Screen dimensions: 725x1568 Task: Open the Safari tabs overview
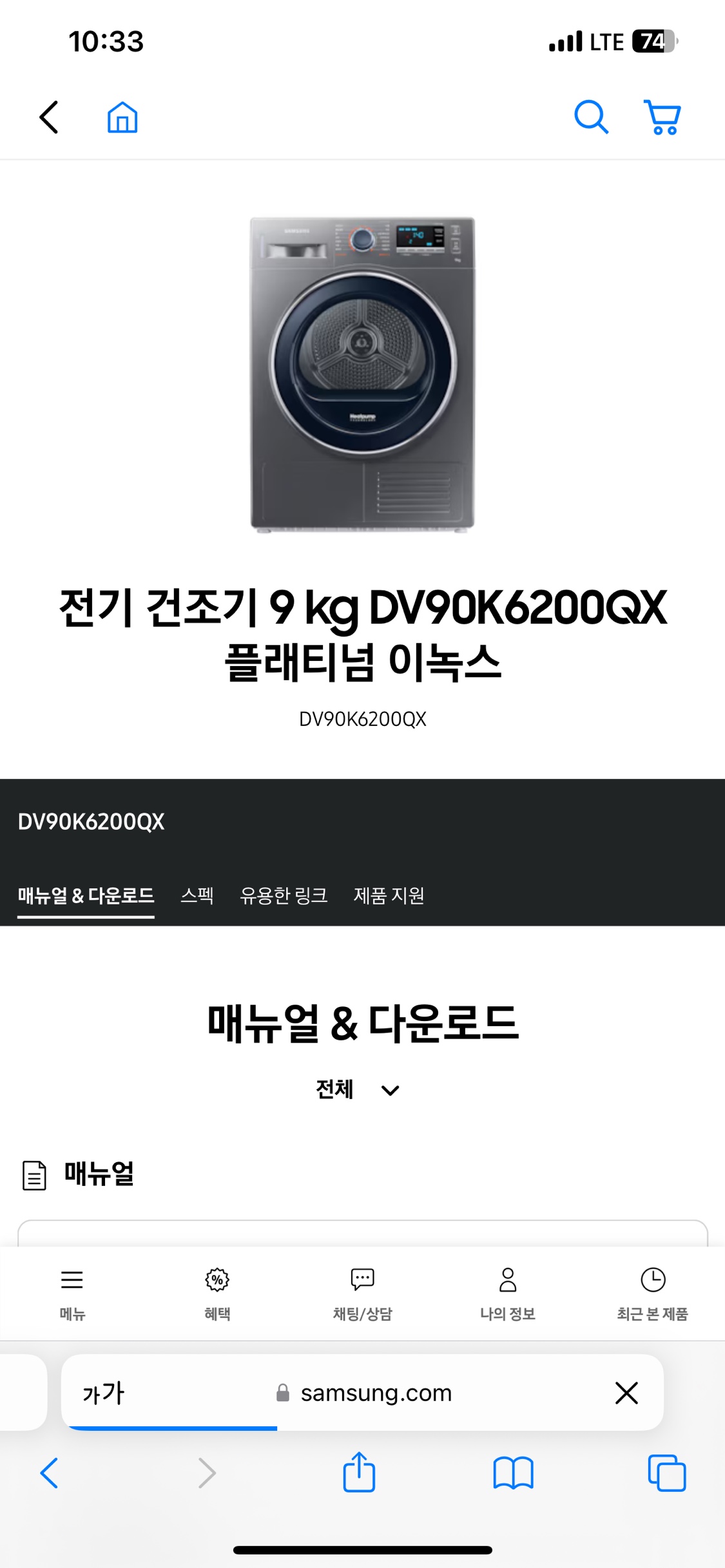coord(666,1473)
